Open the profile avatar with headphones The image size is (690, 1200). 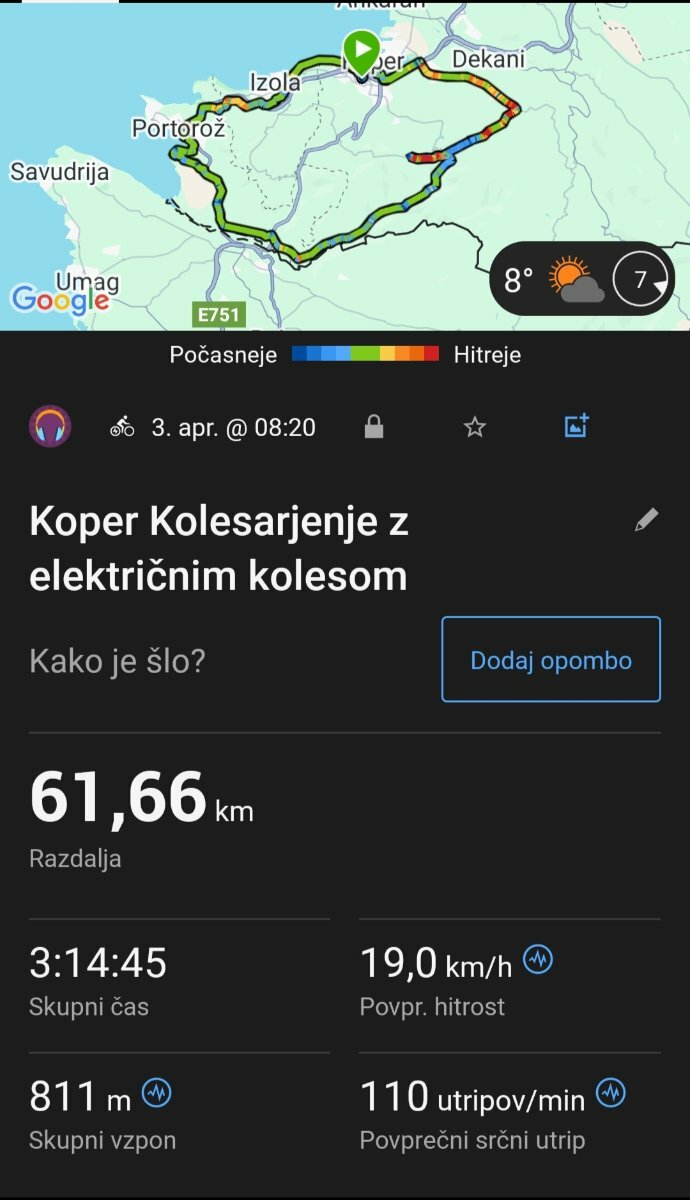point(50,426)
